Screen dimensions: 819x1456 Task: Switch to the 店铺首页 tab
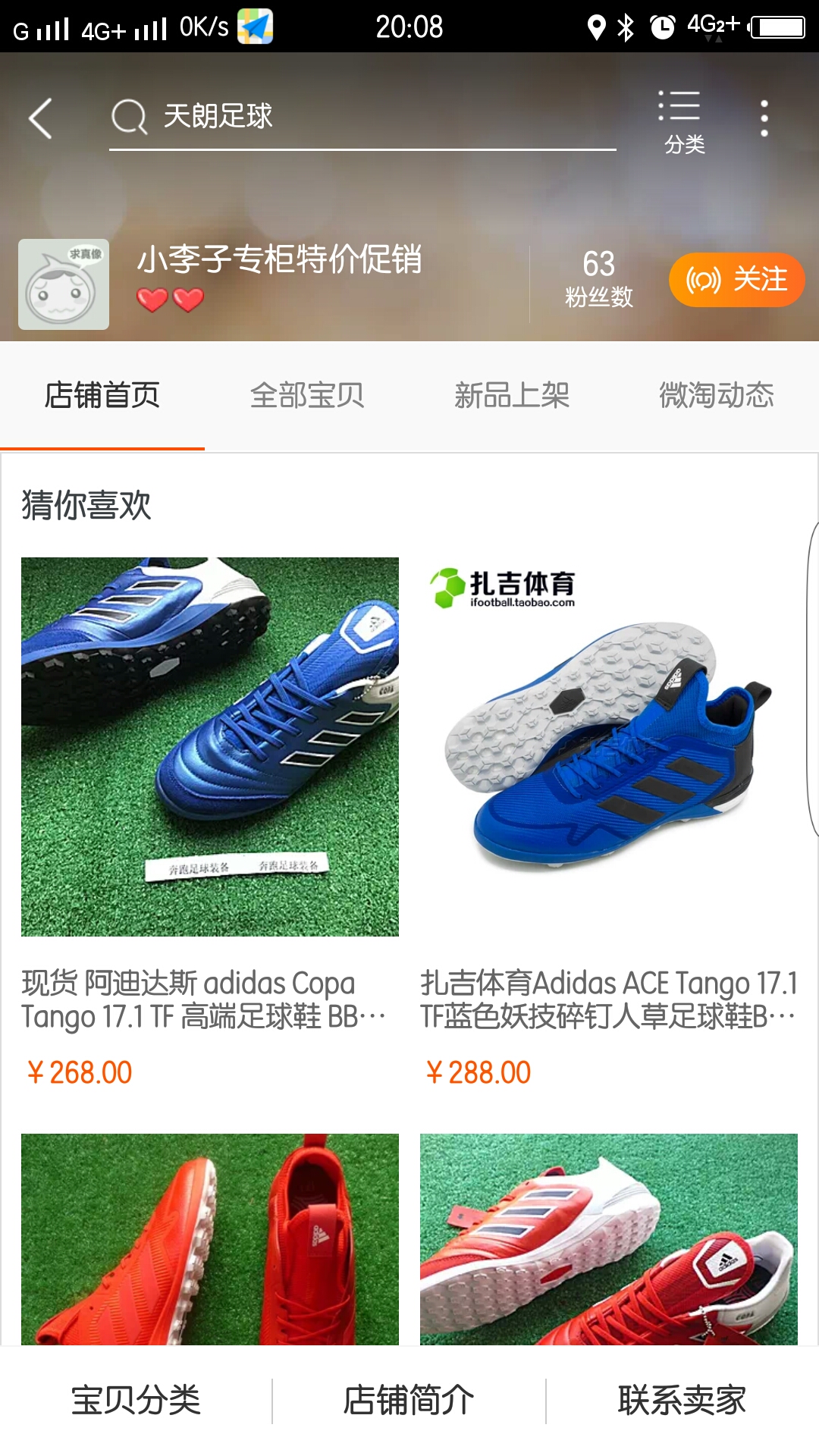click(x=102, y=395)
